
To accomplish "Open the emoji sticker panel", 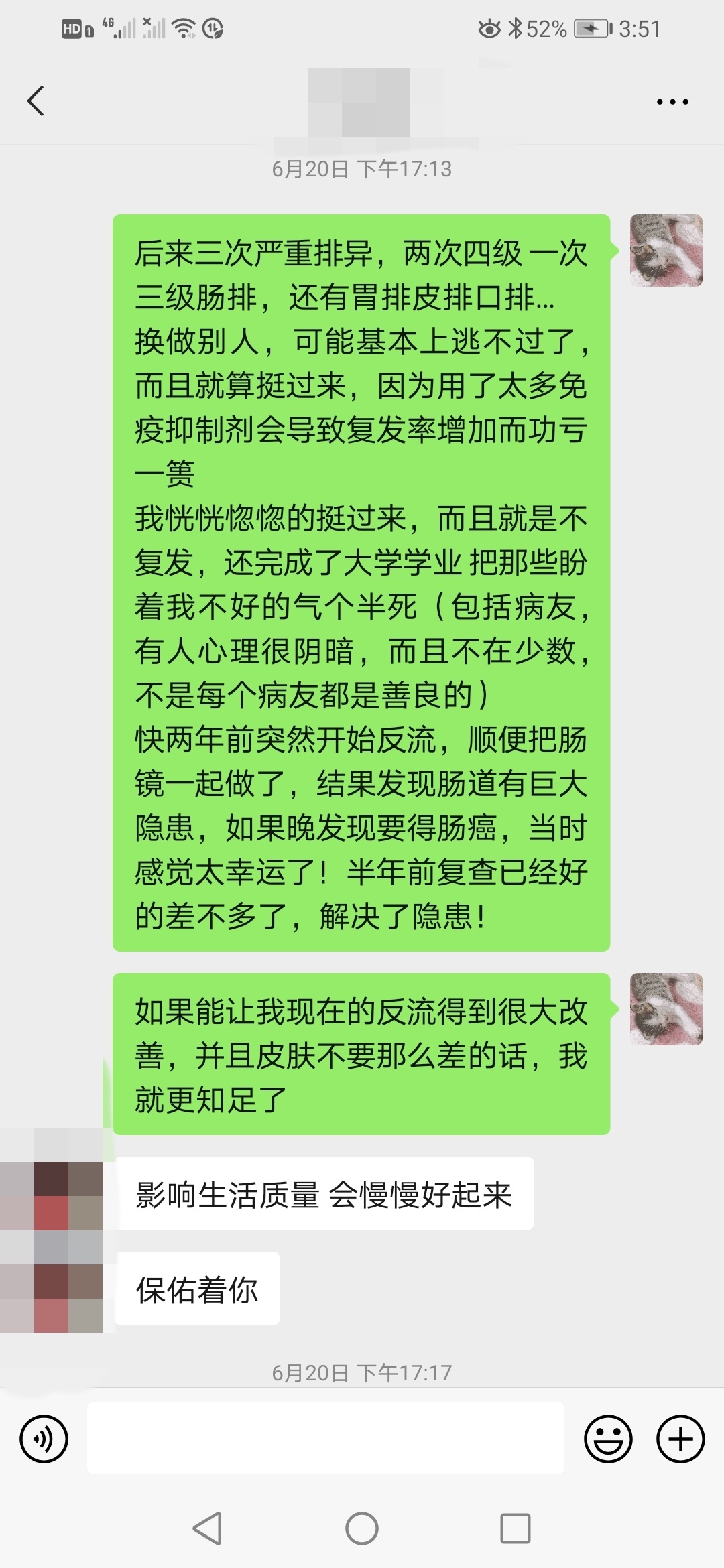I will (x=608, y=1439).
